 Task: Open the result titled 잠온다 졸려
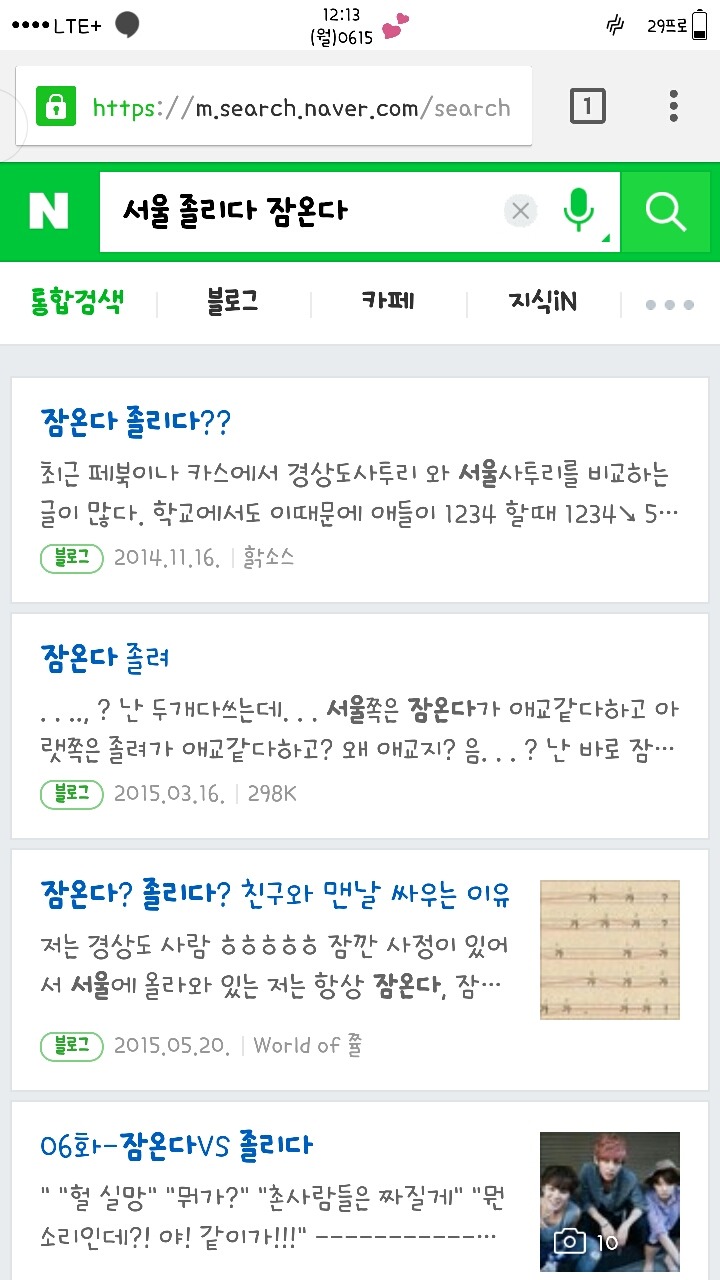click(x=105, y=657)
